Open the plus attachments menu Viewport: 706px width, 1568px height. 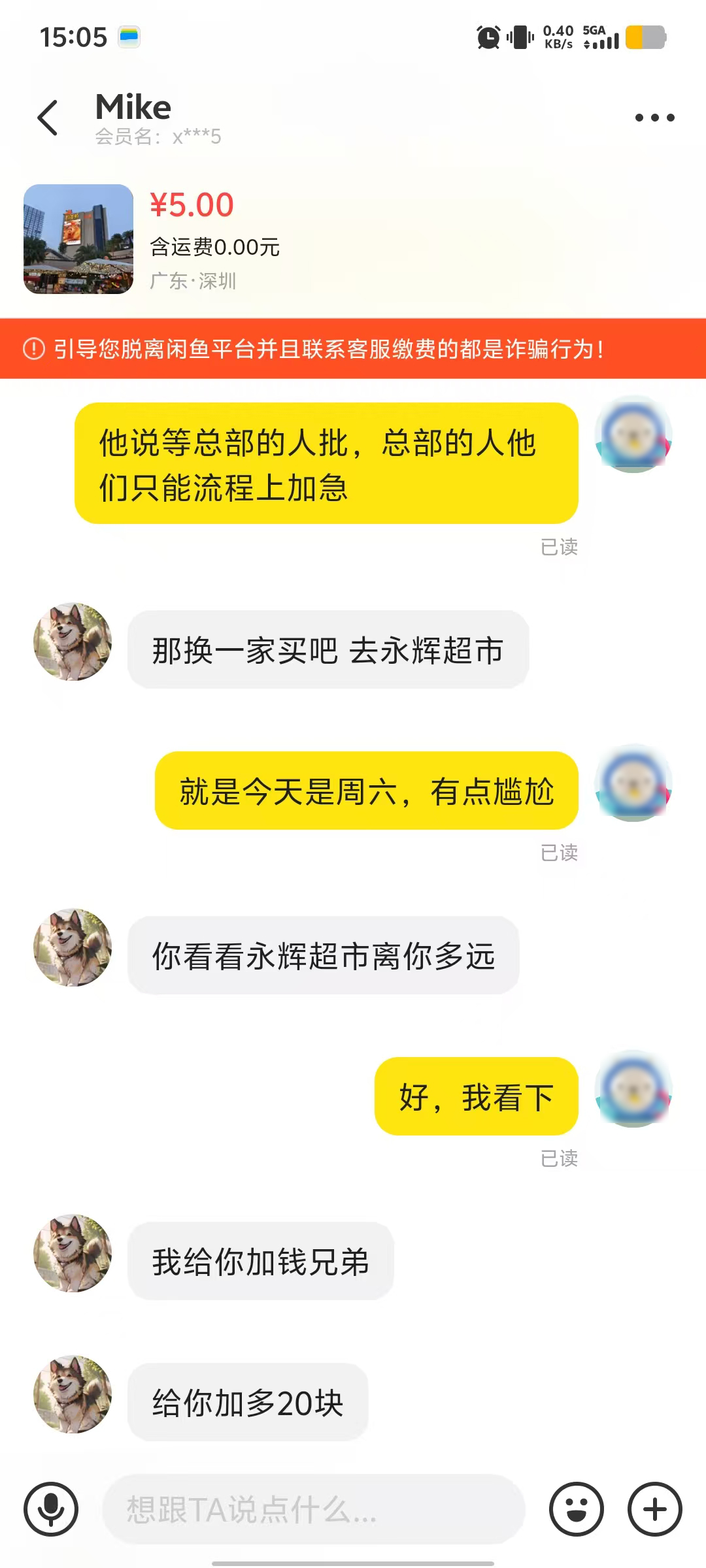click(x=654, y=1509)
